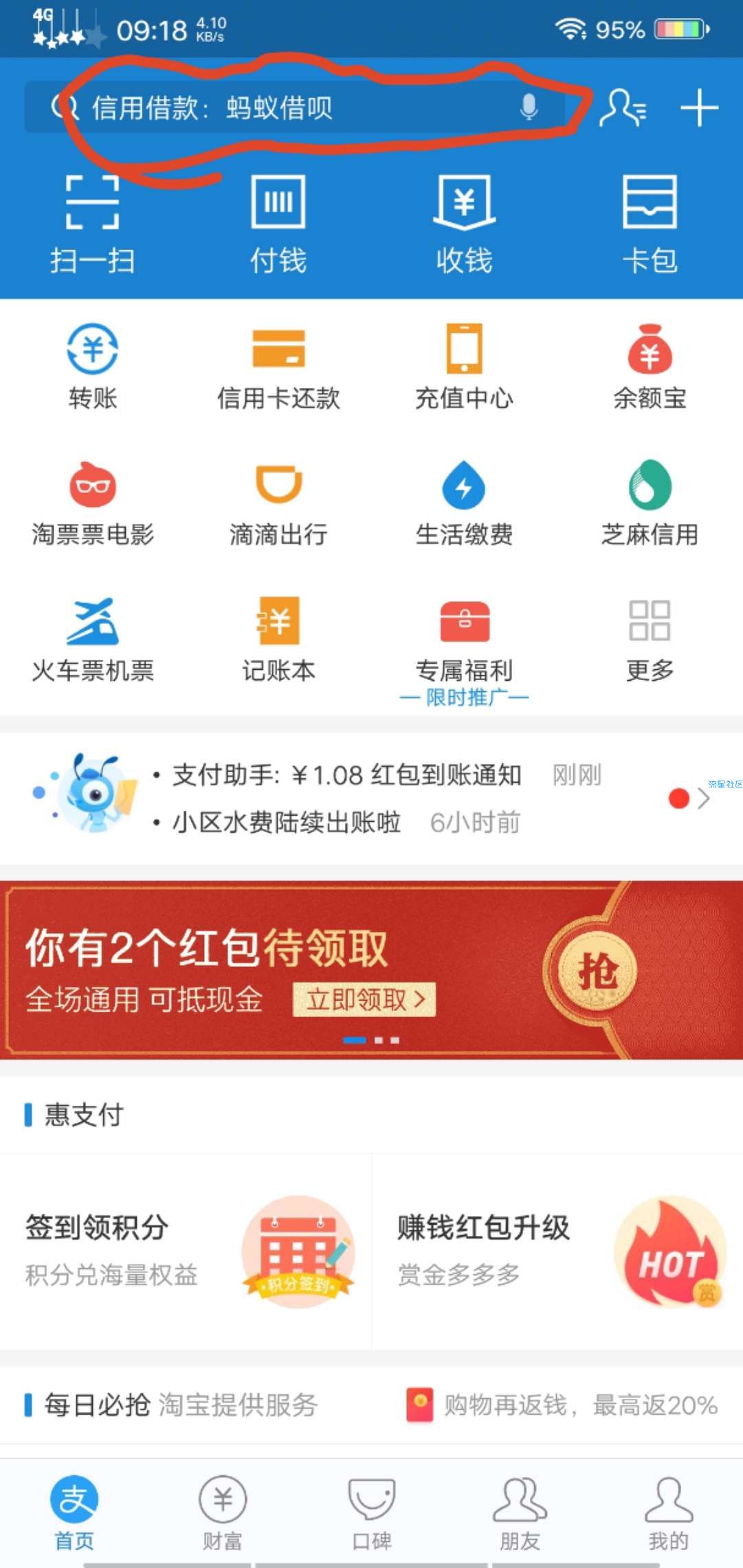Start voice search with the microphone
Viewport: 743px width, 1568px height.
[528, 107]
